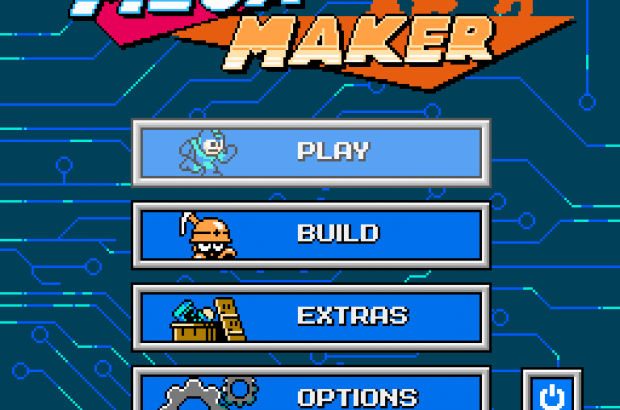Viewport: 620px width, 410px height.
Task: Open the Build mode
Action: tap(311, 234)
